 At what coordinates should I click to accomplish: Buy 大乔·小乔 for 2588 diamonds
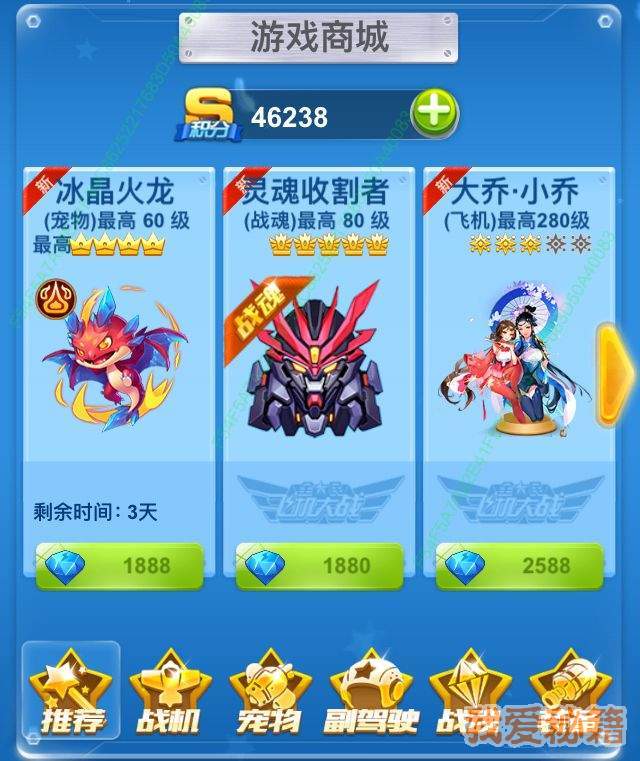(520, 566)
